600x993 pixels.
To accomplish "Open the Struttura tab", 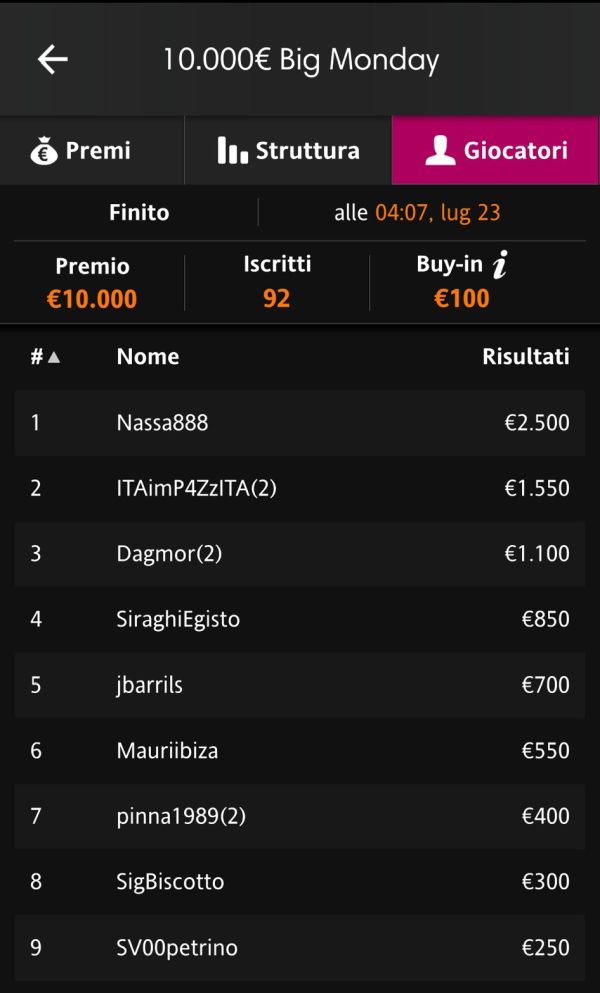I will click(288, 151).
